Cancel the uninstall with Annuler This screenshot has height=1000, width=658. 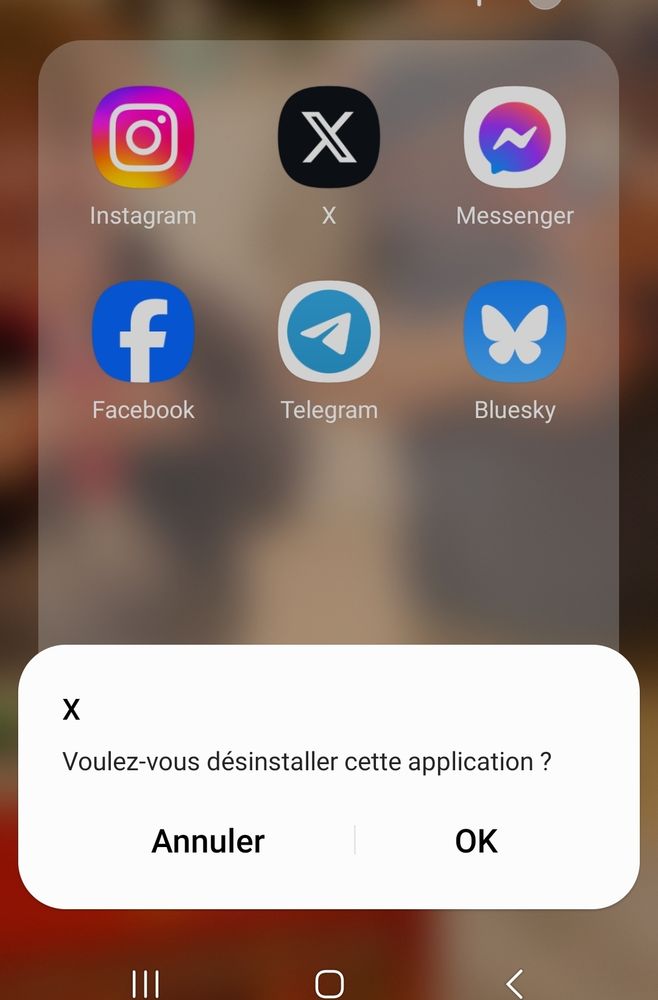[208, 841]
